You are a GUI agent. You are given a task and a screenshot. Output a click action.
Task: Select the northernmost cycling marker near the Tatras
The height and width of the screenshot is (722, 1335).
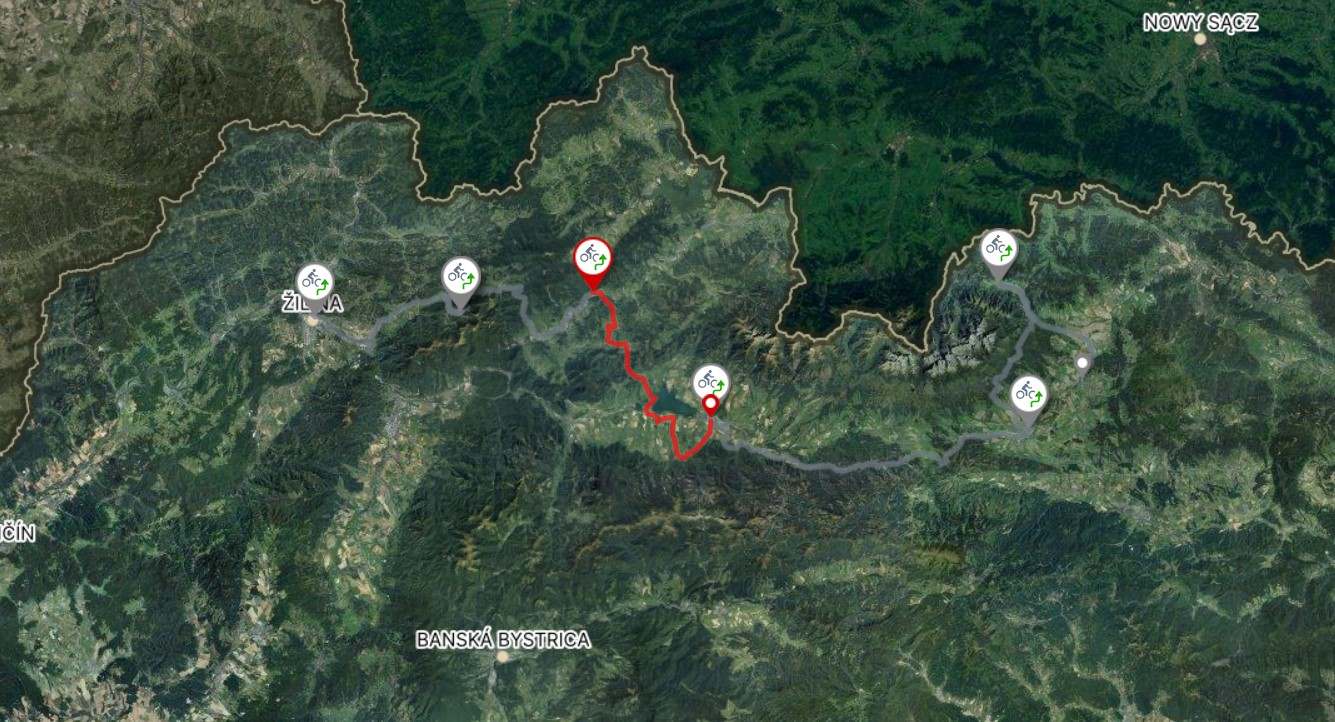(997, 247)
